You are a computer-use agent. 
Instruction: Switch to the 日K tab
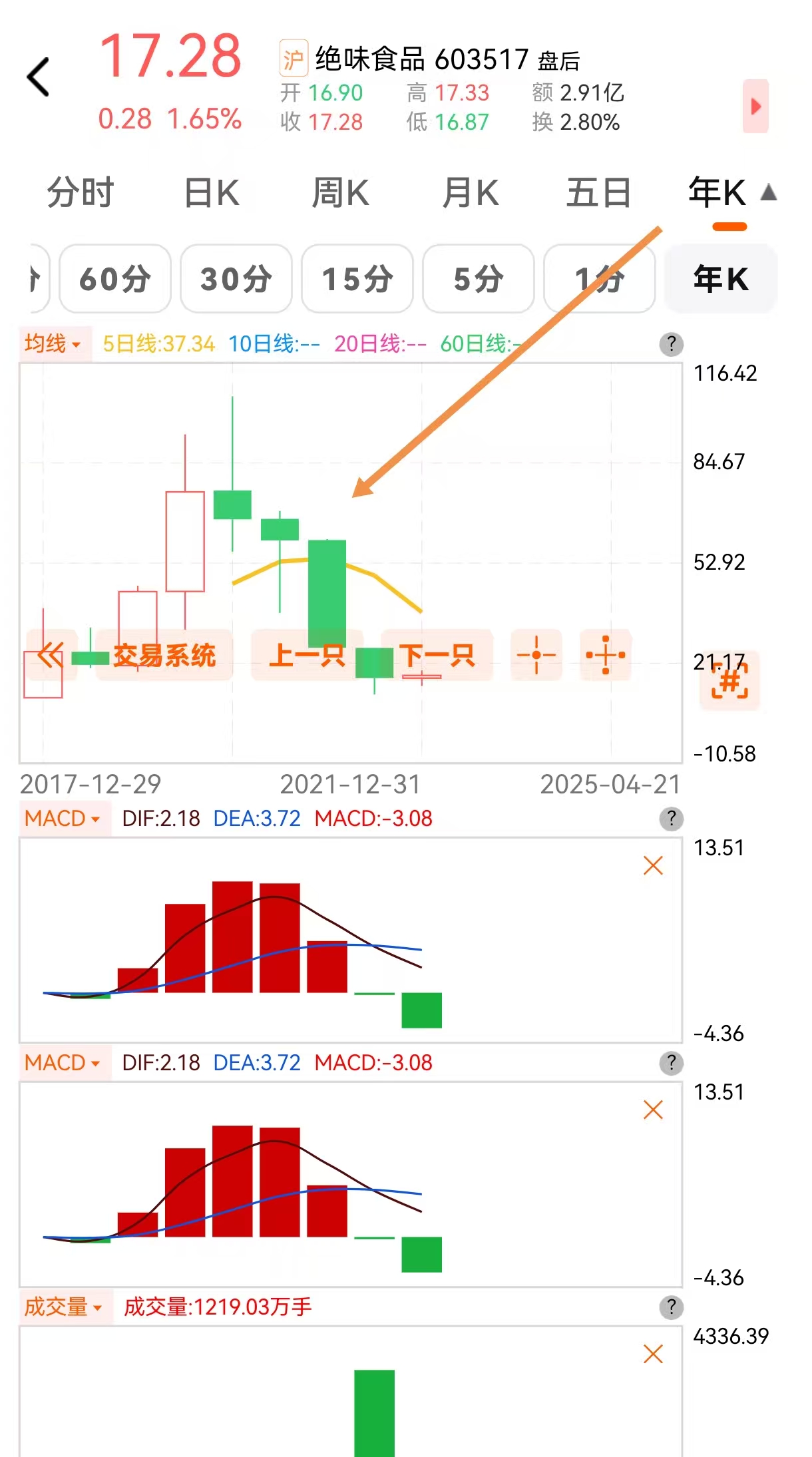click(211, 194)
